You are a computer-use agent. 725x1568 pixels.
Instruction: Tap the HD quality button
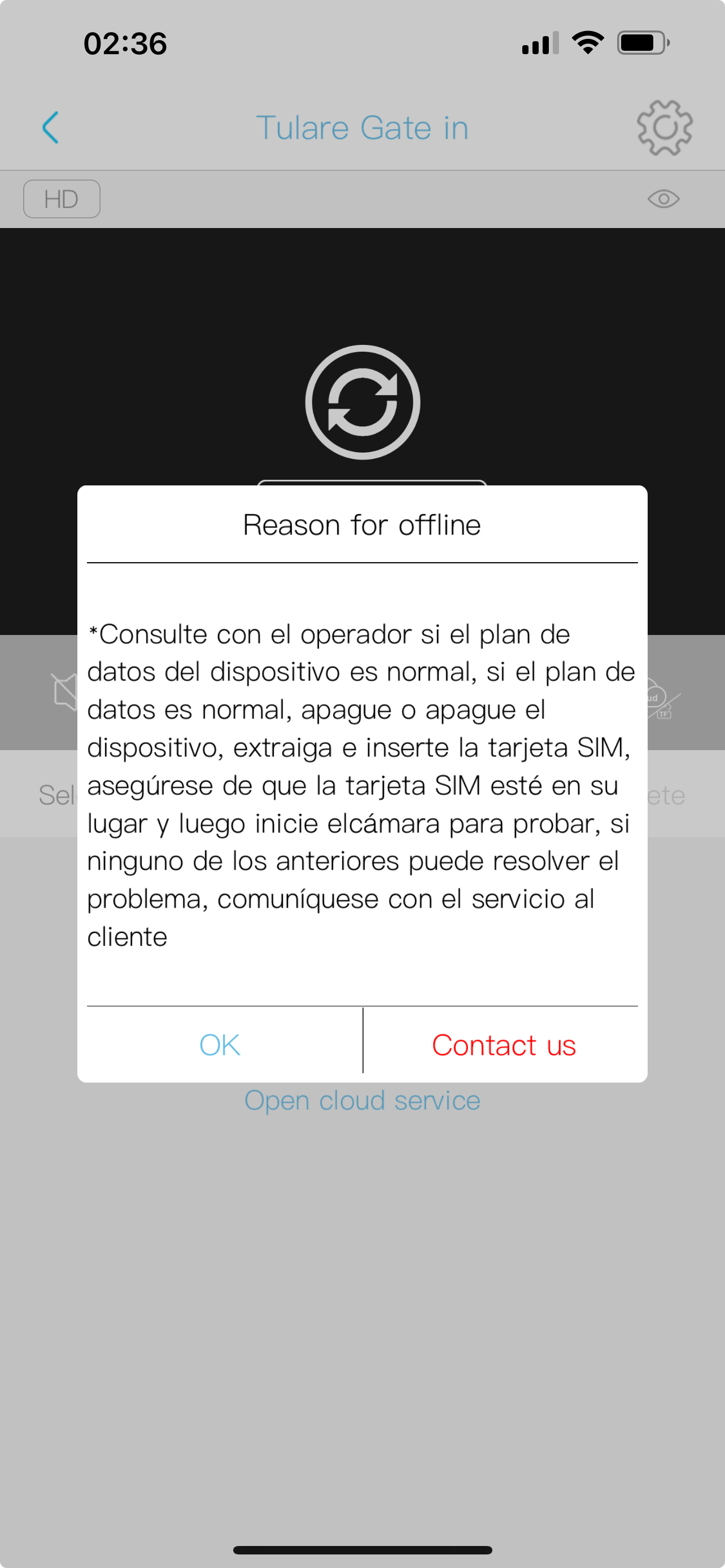62,199
